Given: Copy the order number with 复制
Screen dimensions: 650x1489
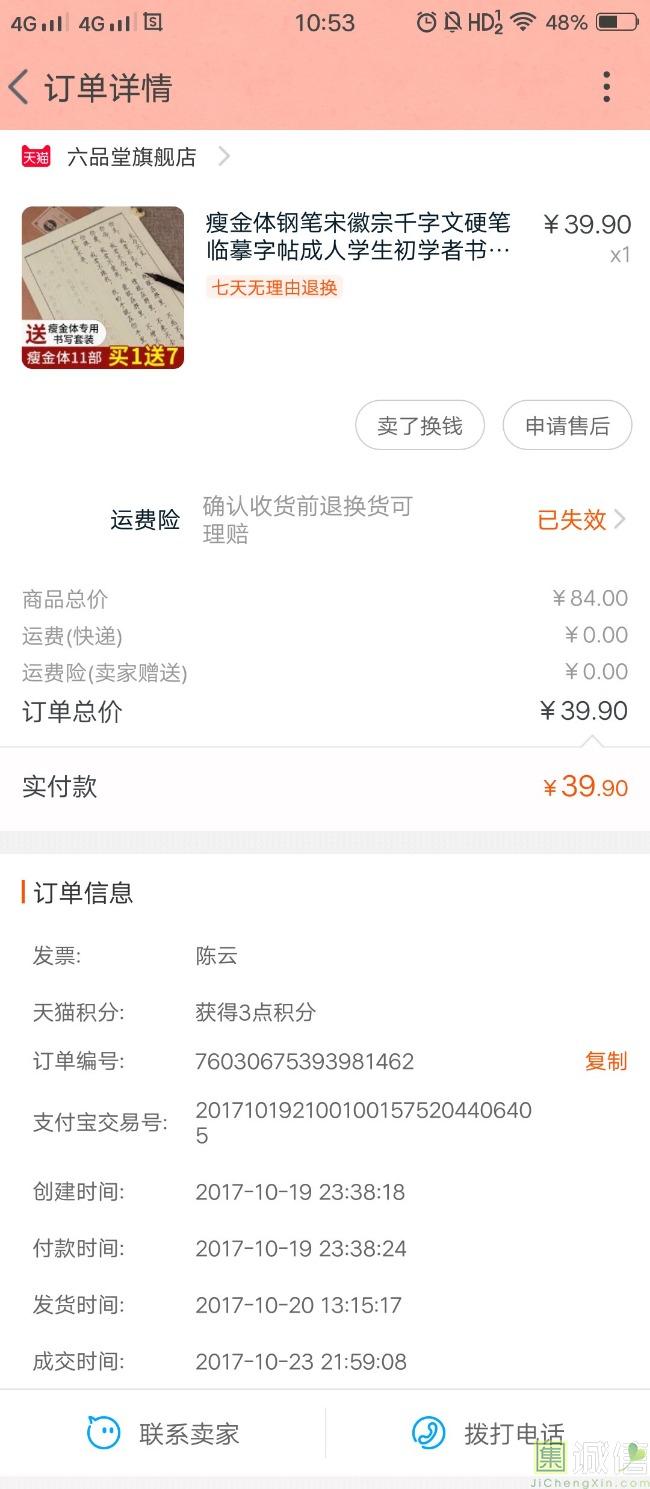Looking at the screenshot, I should point(606,1061).
